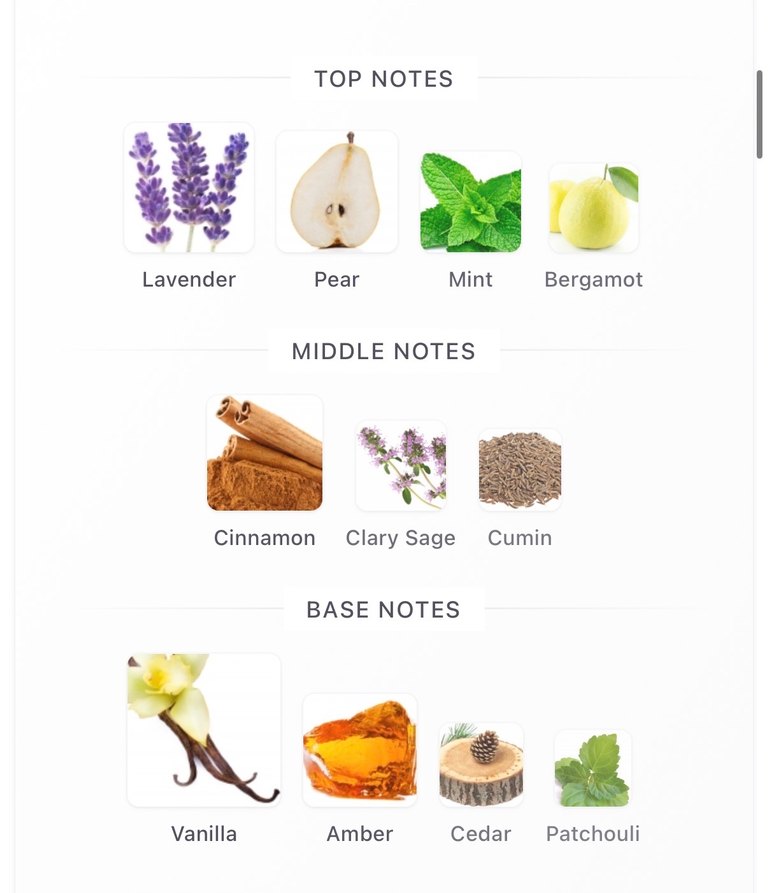
Task: View the Cumin note tile
Action: pyautogui.click(x=520, y=470)
